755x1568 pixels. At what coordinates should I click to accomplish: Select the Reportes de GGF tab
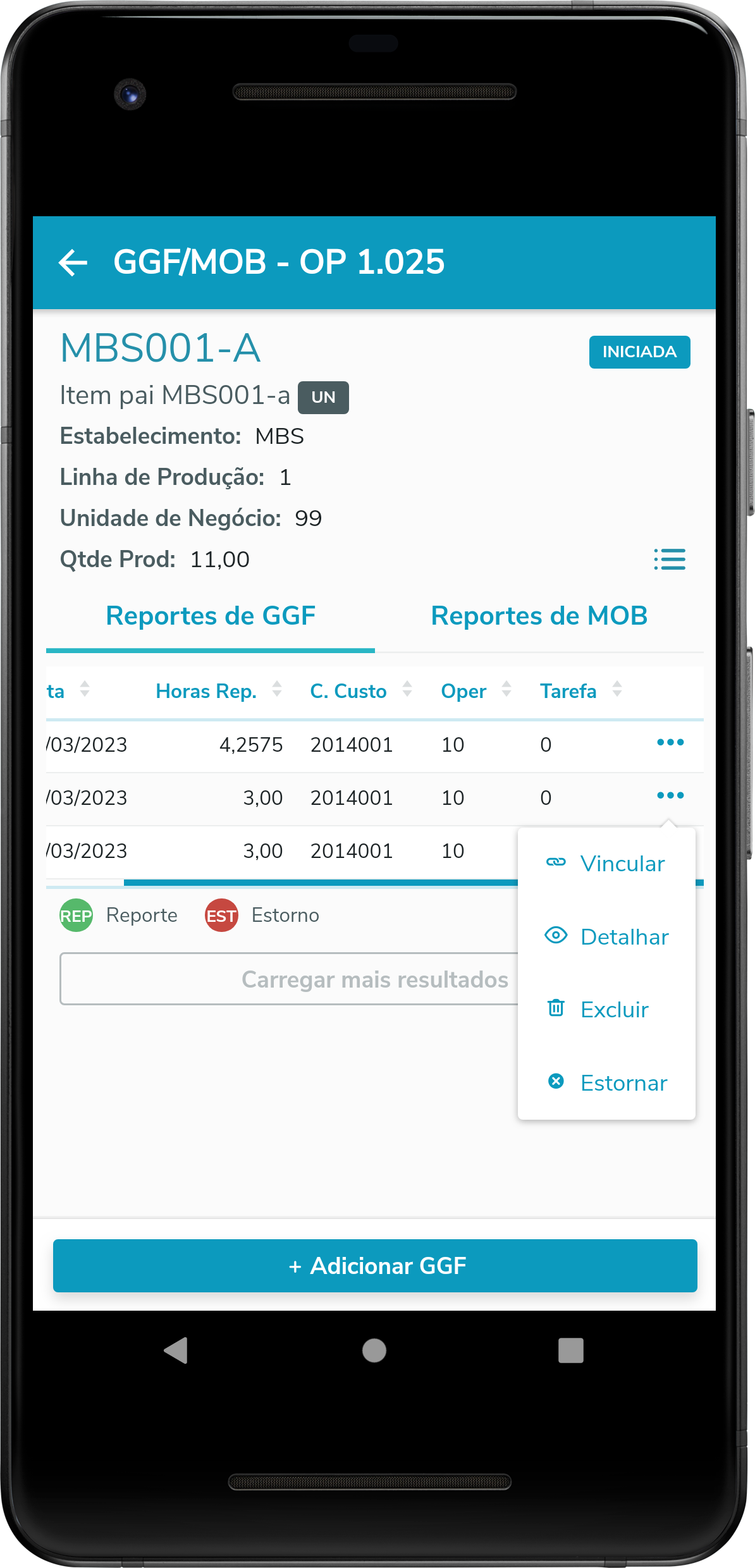(211, 616)
